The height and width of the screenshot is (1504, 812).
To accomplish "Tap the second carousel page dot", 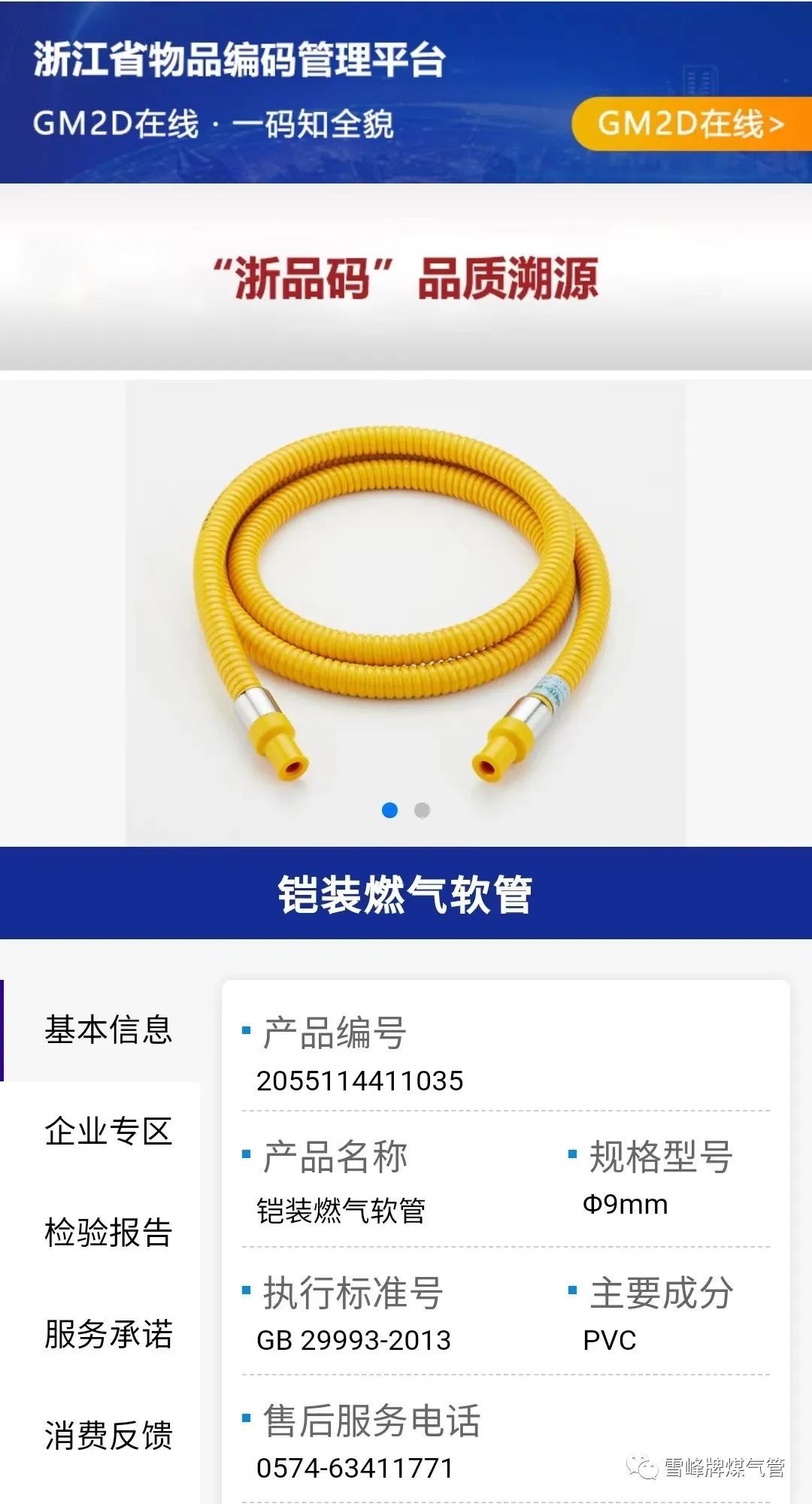I will pos(422,810).
